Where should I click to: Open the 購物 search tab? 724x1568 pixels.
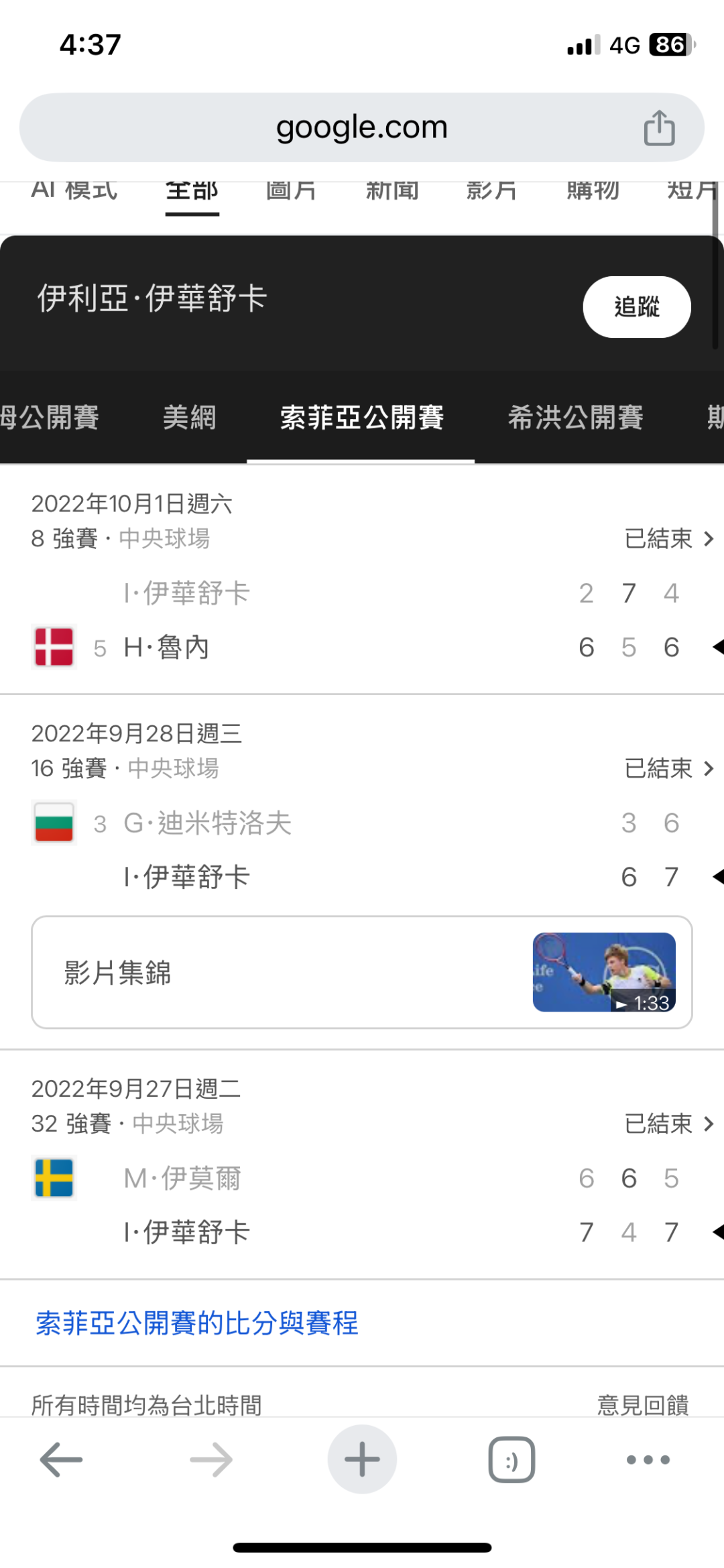pyautogui.click(x=593, y=191)
